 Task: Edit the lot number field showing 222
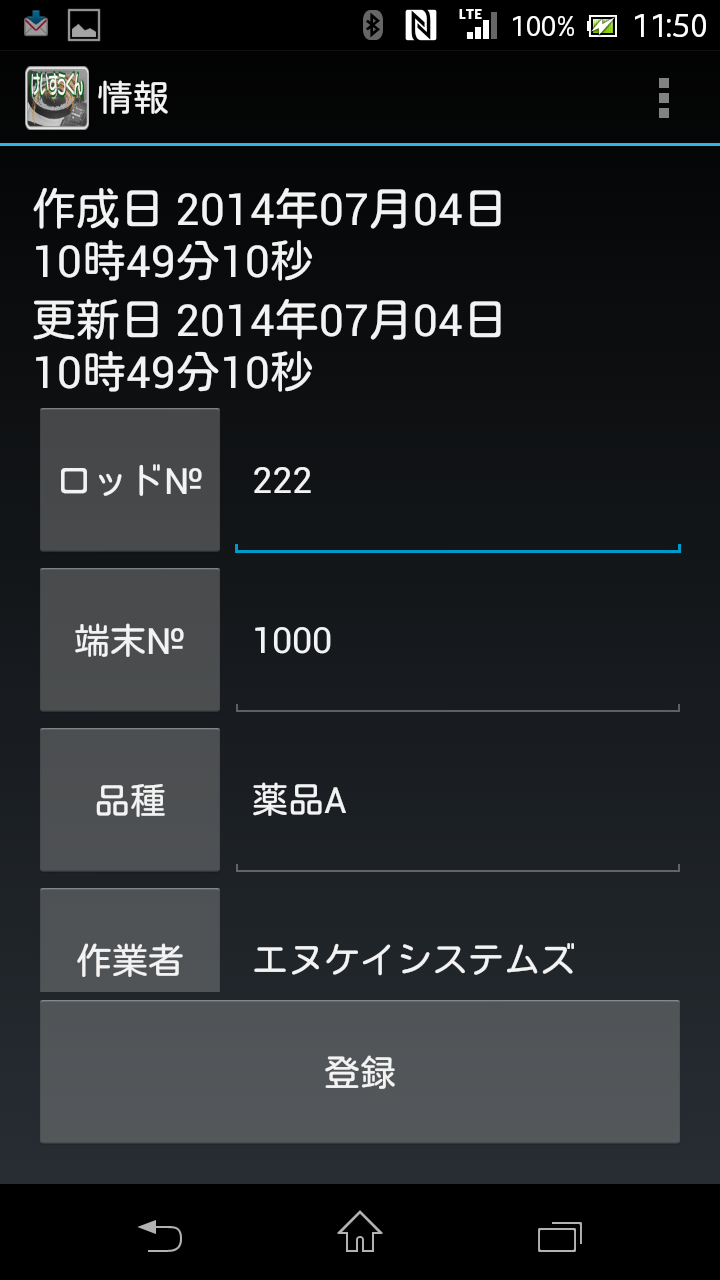point(457,482)
